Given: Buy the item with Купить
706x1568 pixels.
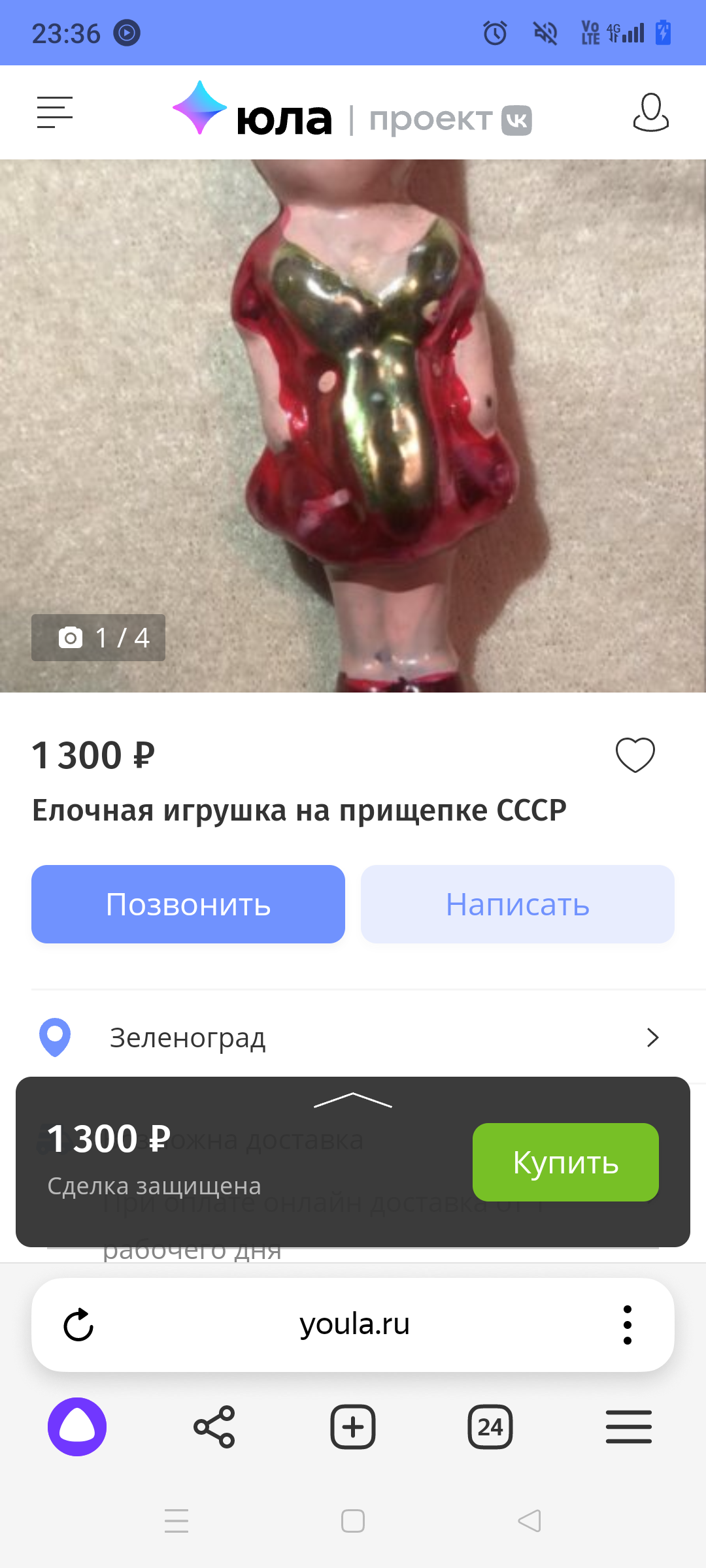Looking at the screenshot, I should point(565,1162).
